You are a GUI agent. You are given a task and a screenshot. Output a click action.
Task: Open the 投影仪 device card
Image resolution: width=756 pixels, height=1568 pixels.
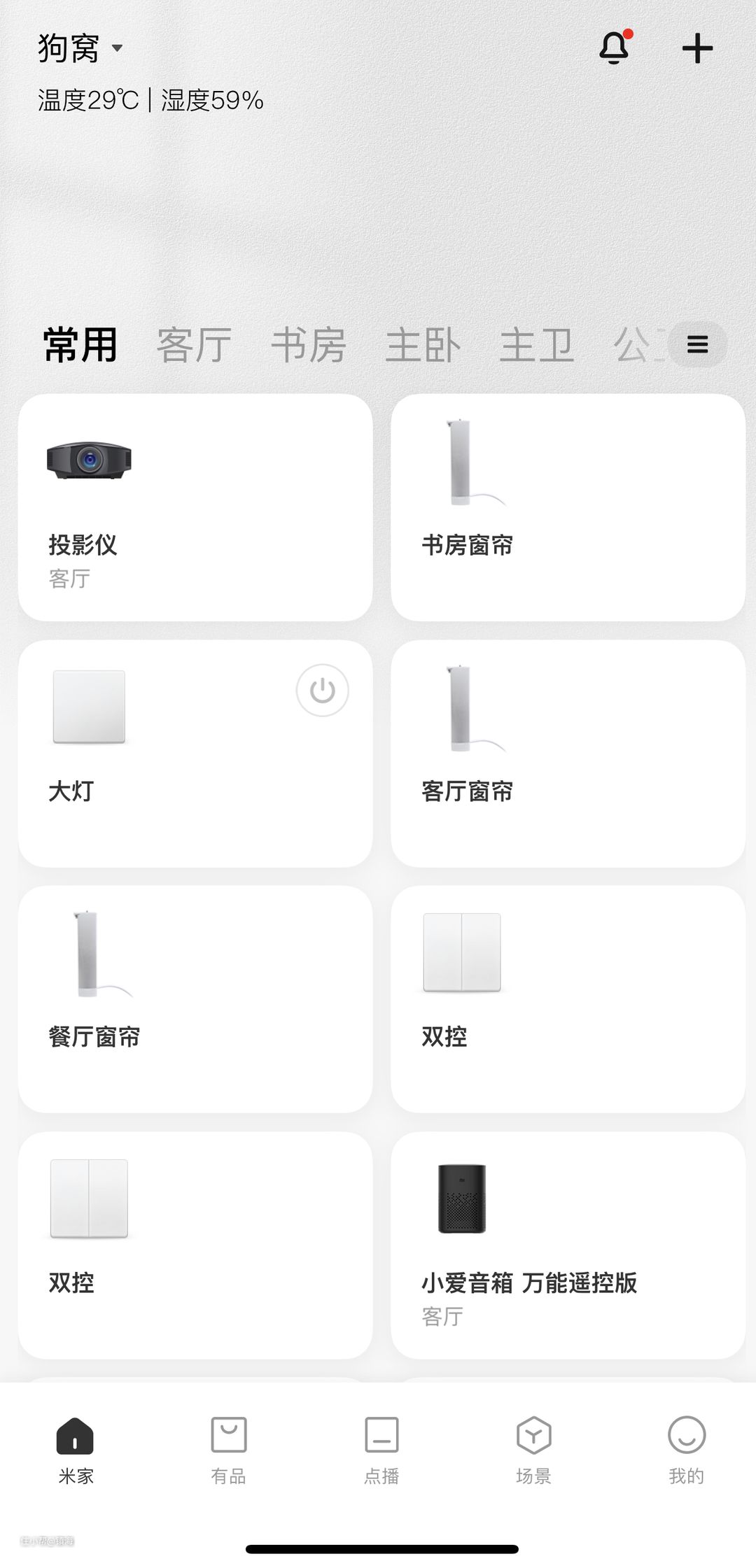195,507
